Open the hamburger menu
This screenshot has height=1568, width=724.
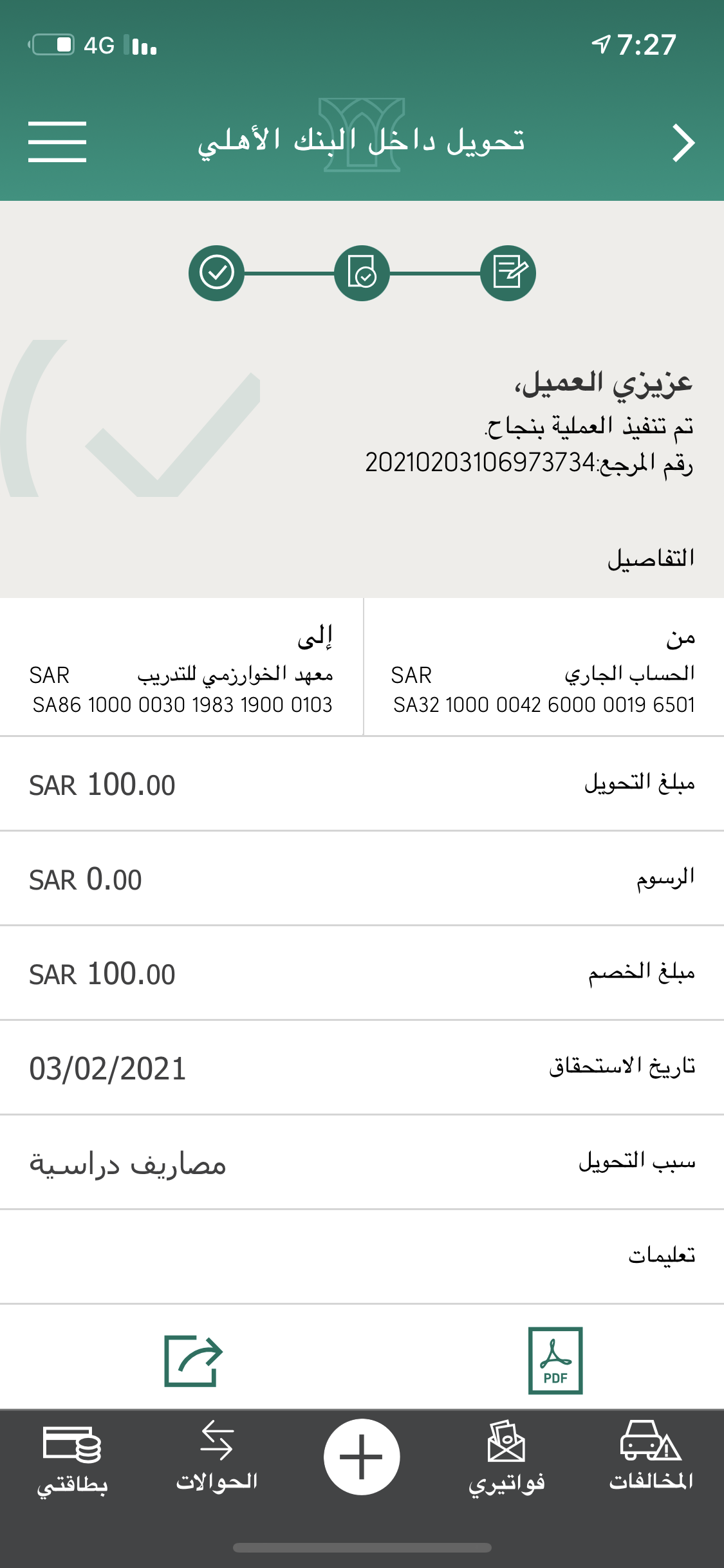click(x=57, y=142)
